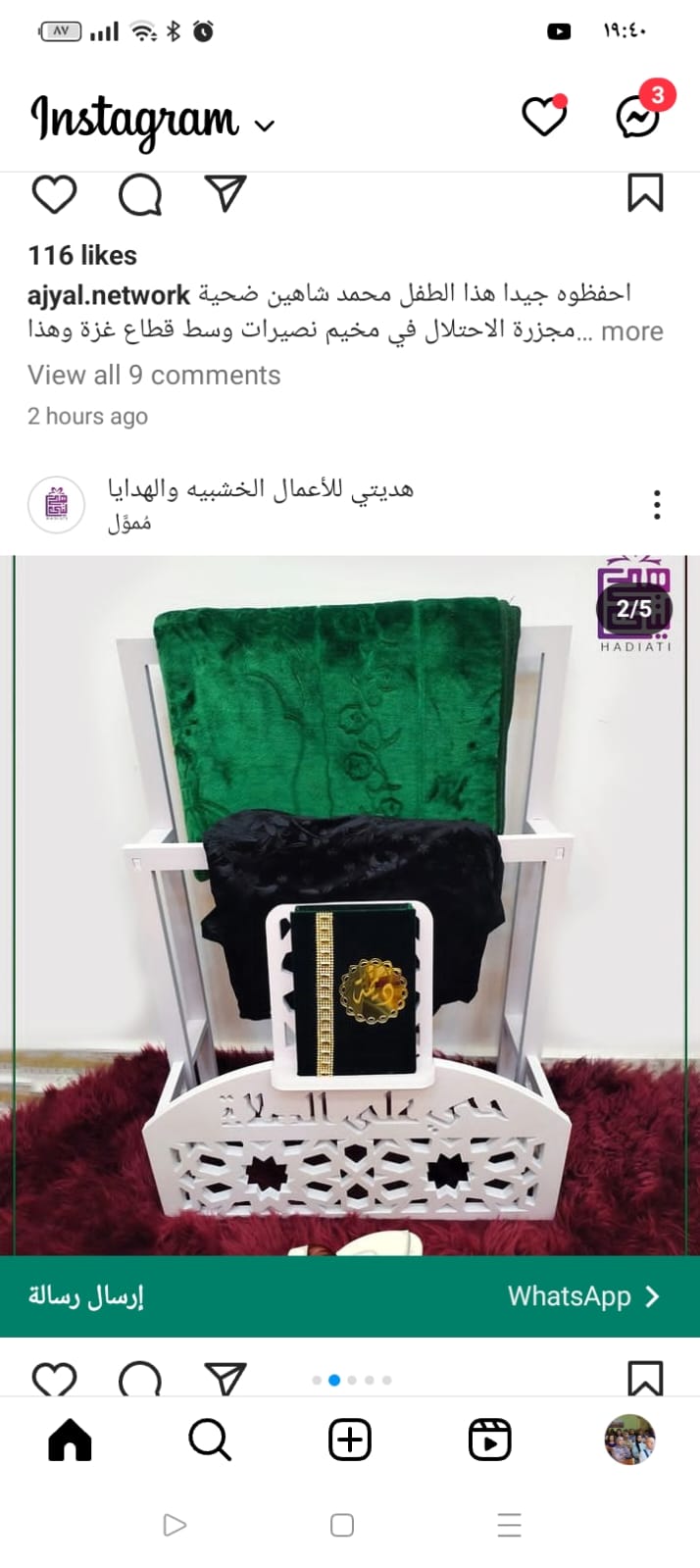Viewport: 700px width, 1568px height.
Task: Open the three-dot menu on sponsored post
Action: pyautogui.click(x=657, y=506)
